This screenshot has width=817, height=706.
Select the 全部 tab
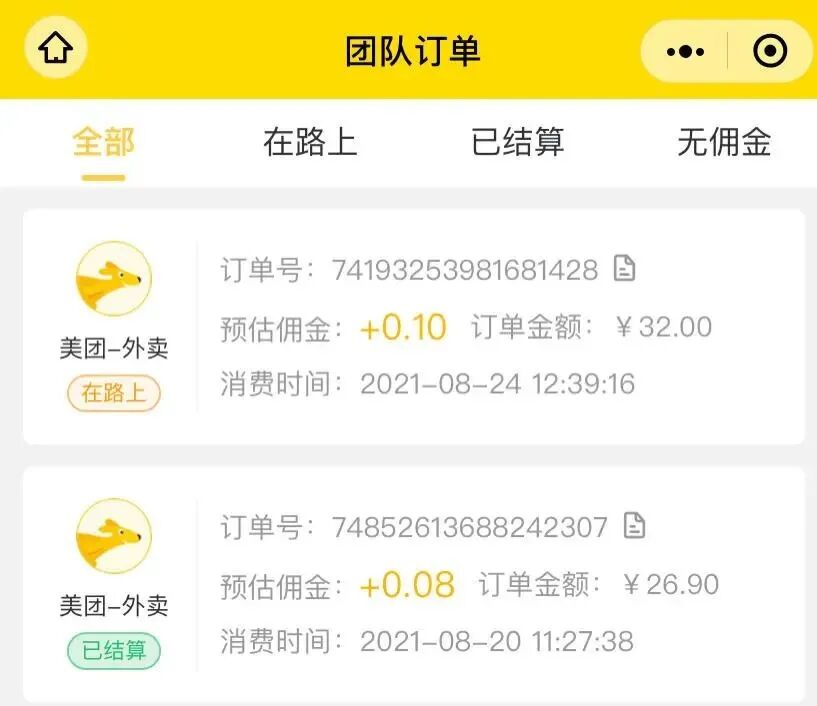[103, 142]
